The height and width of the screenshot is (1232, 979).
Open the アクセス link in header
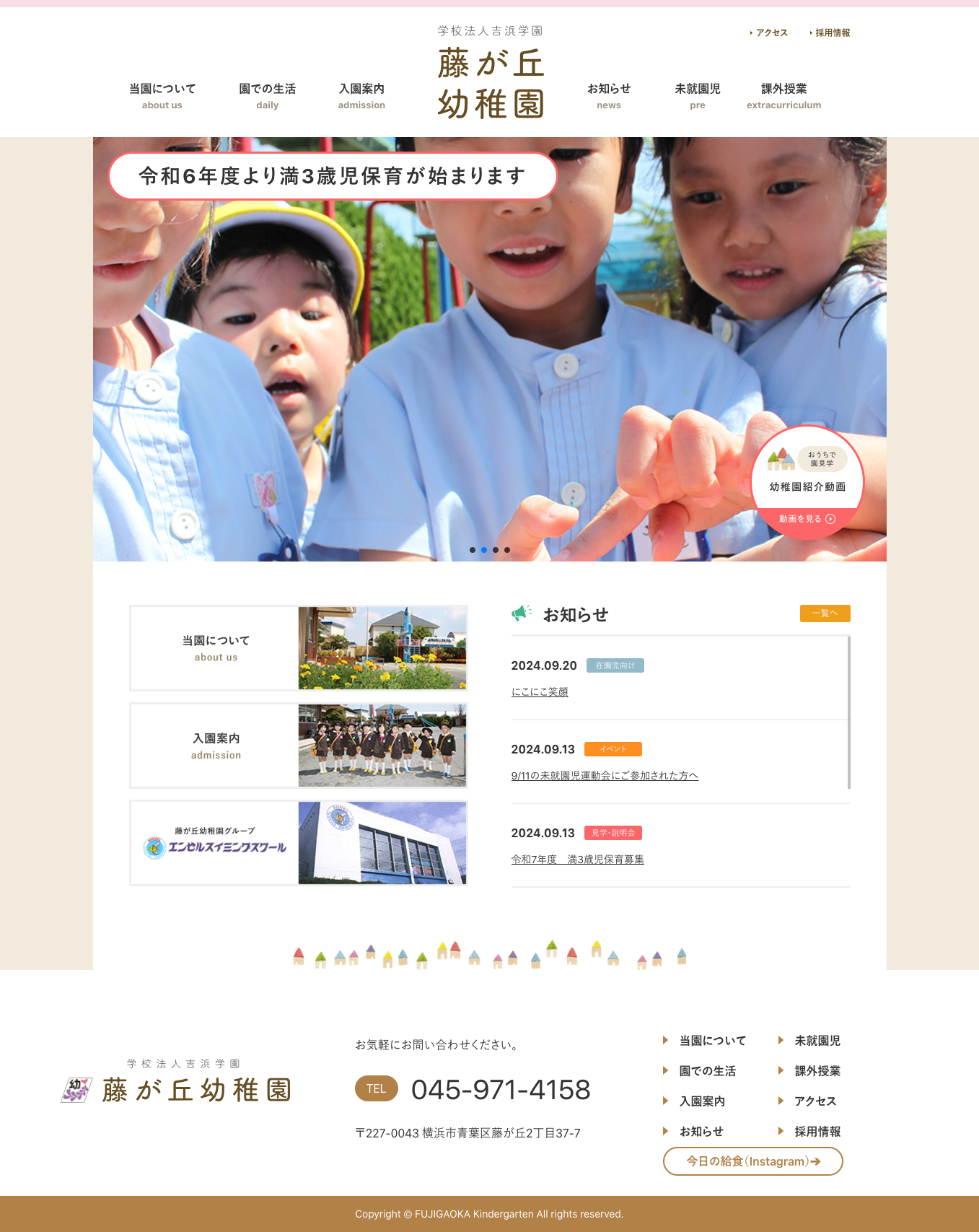[x=771, y=32]
